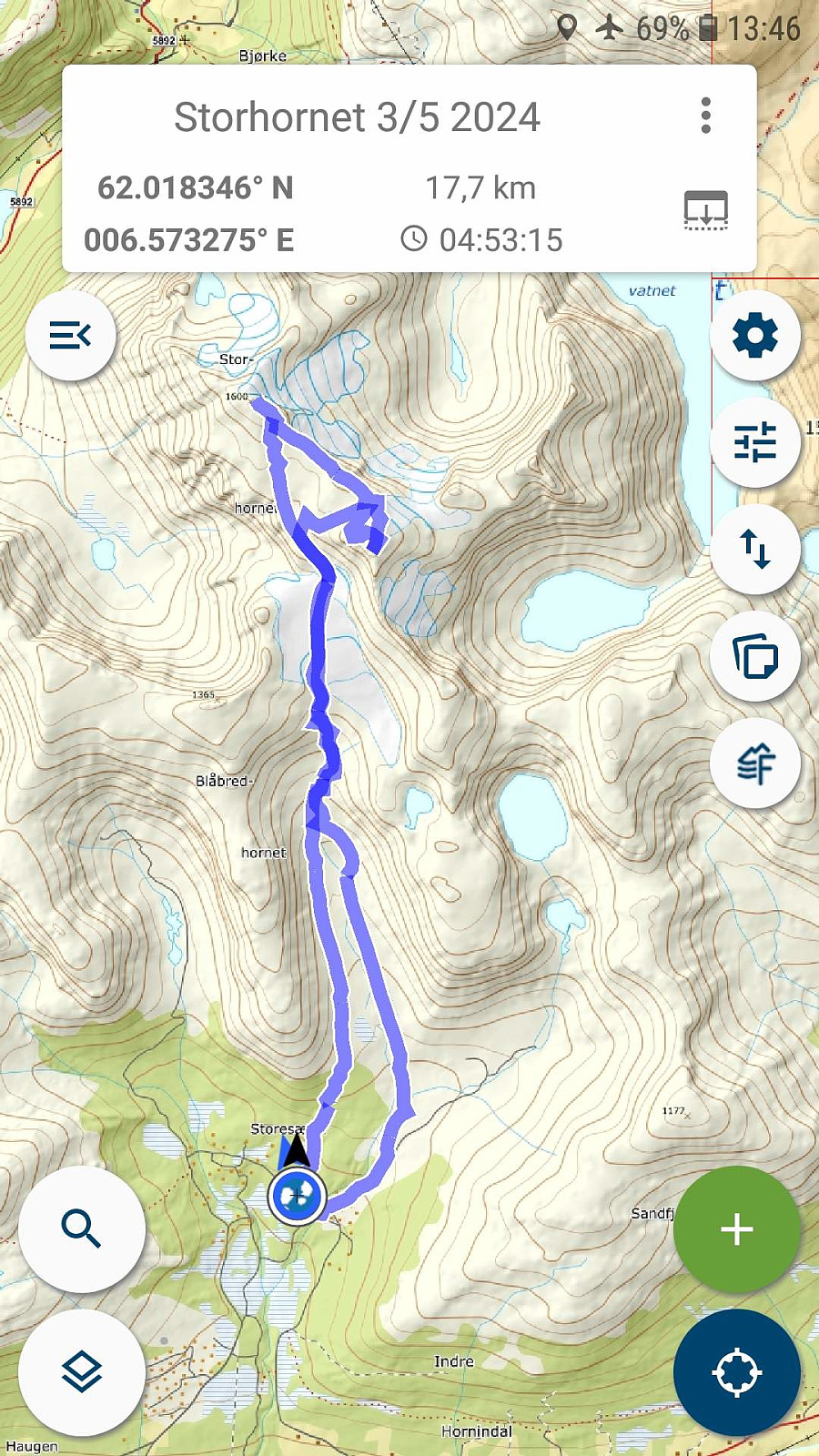Screen dimensions: 819x1456
Task: Tap the green plus button
Action: click(x=737, y=1229)
